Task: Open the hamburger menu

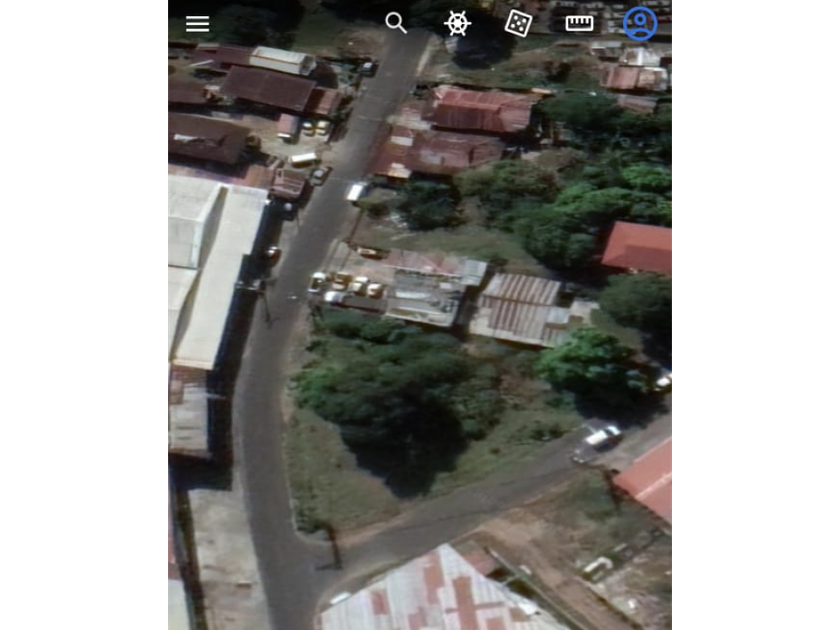Action: point(197,24)
